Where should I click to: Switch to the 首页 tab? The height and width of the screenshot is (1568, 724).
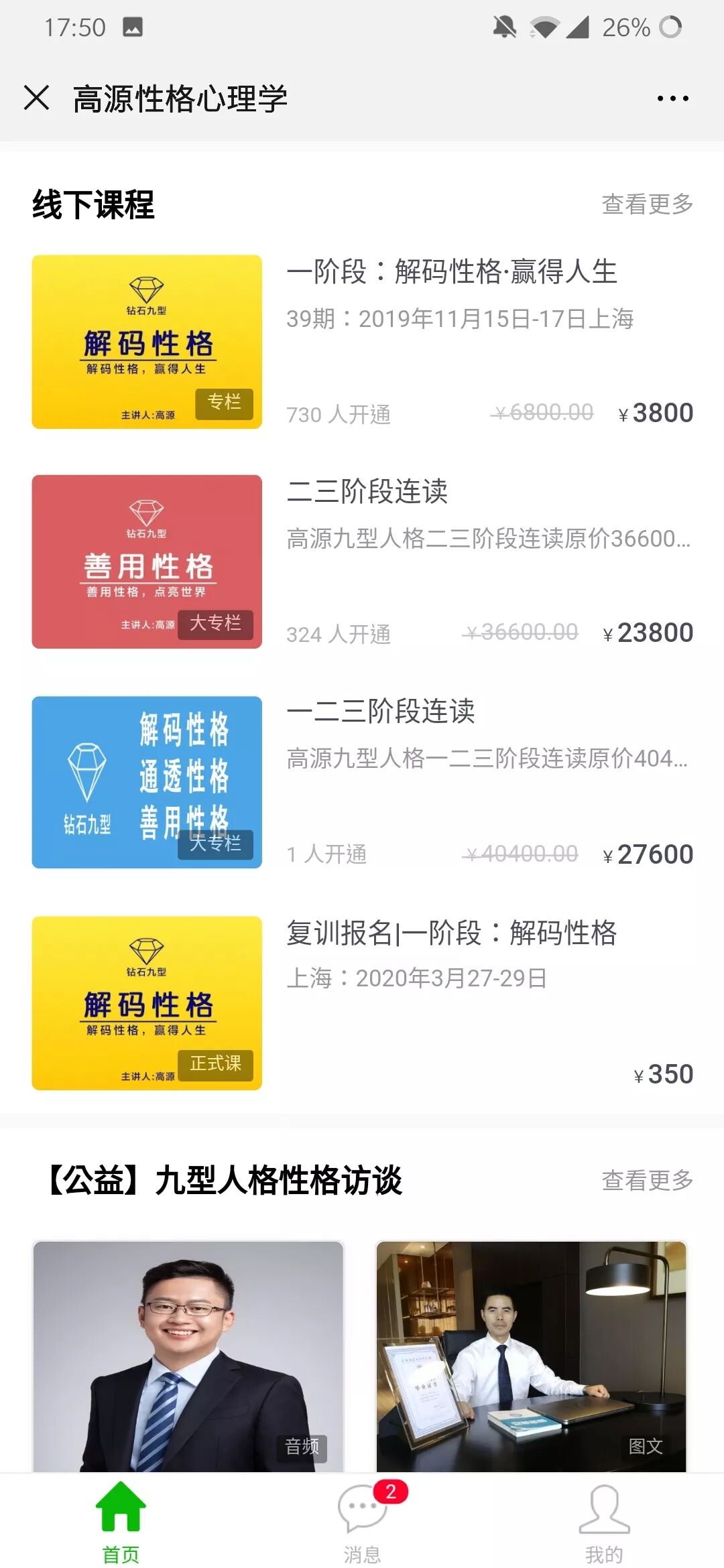[x=121, y=1521]
